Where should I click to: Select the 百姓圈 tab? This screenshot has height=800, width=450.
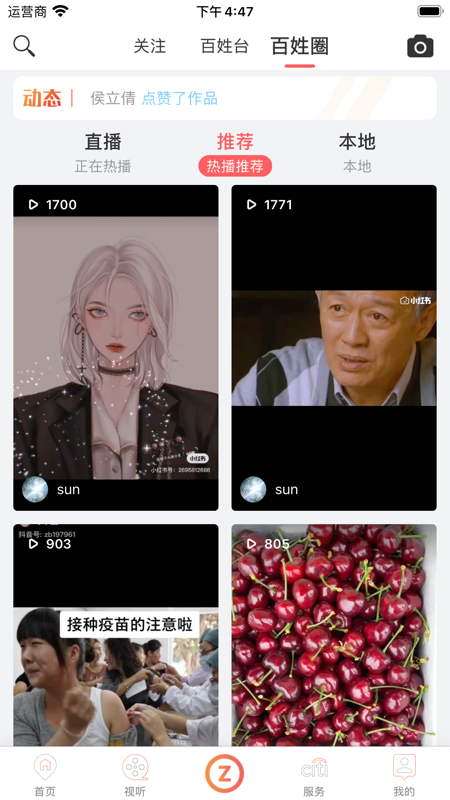[299, 46]
